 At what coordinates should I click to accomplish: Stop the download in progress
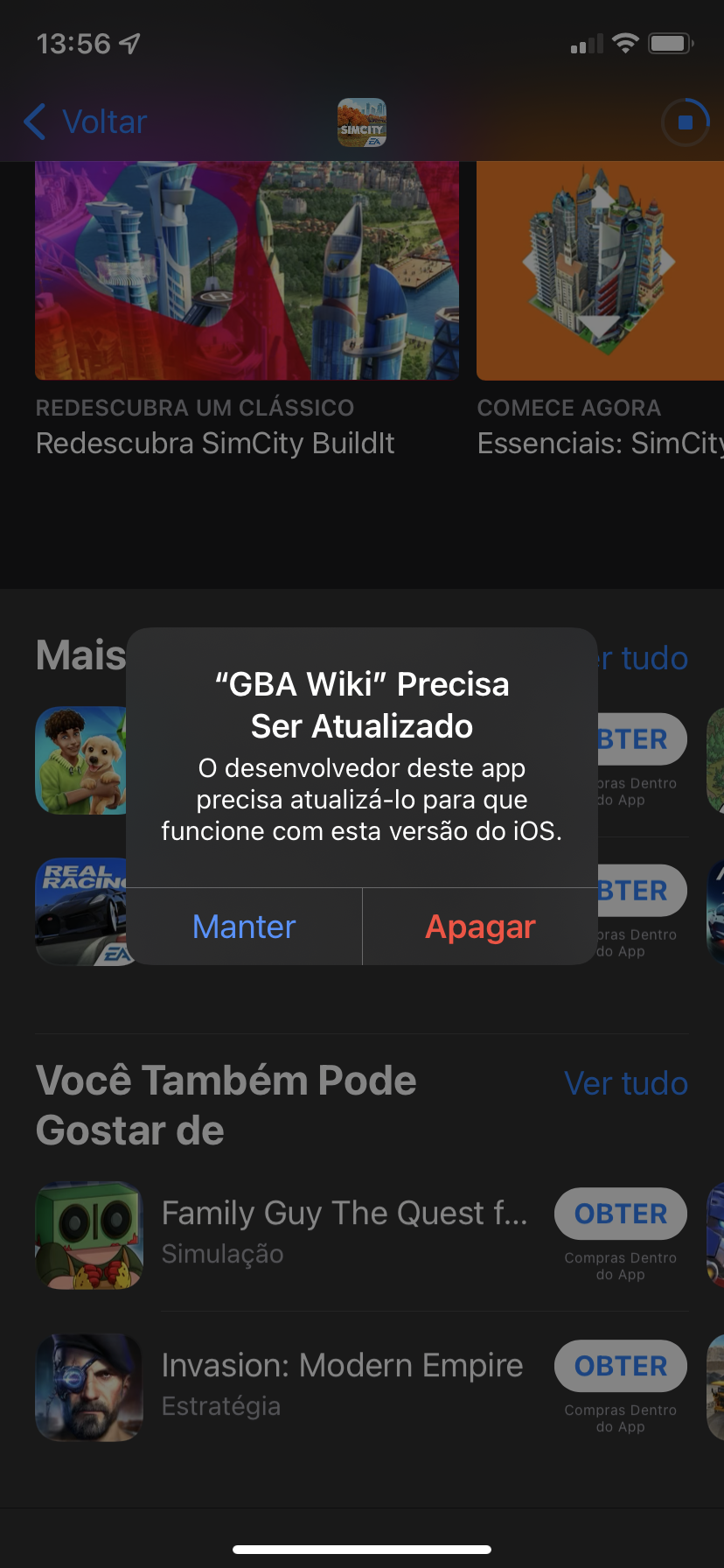[685, 122]
